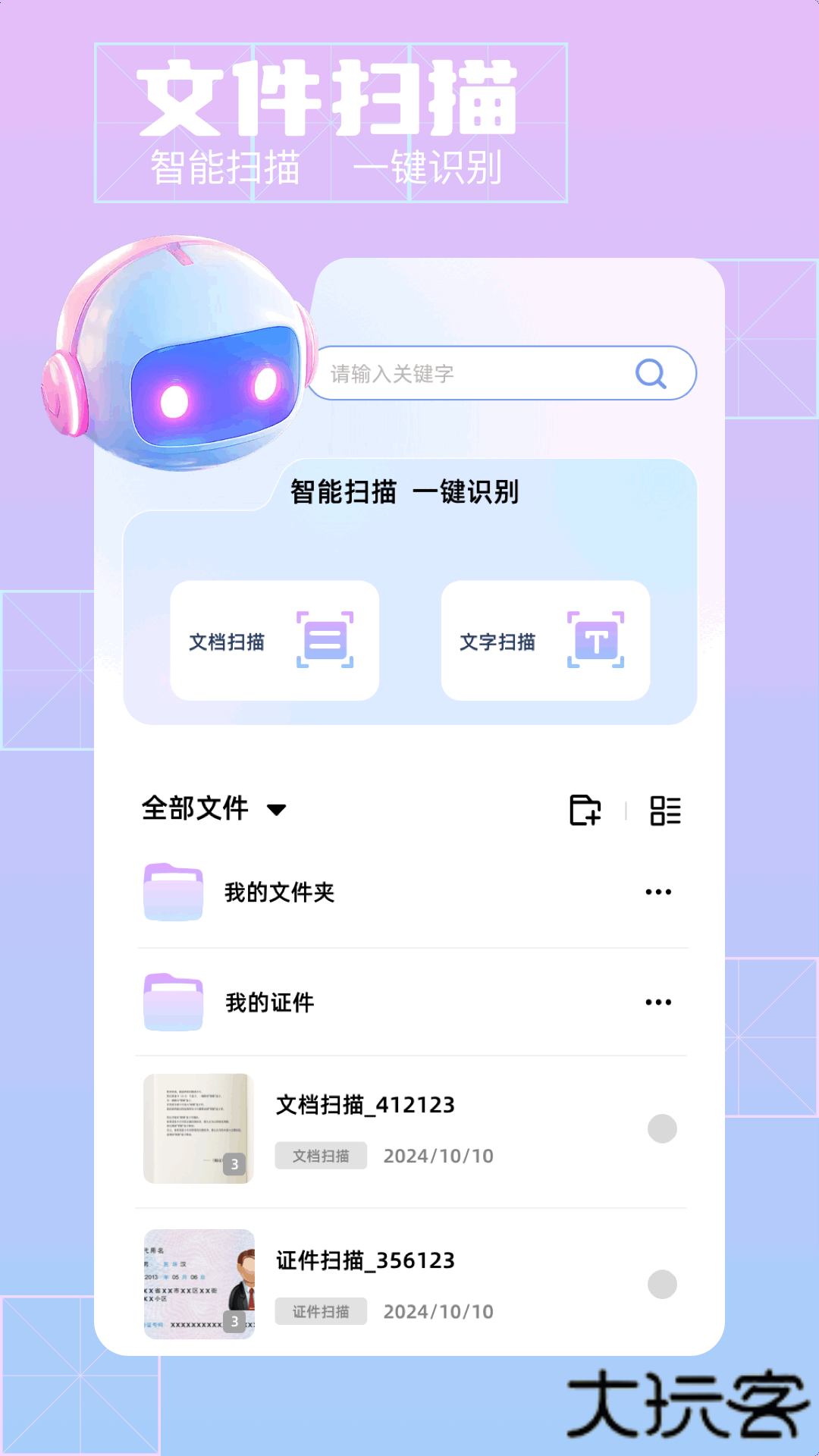Open 我的文件夹 folder icon
Screen dimensions: 819x1456
(173, 892)
